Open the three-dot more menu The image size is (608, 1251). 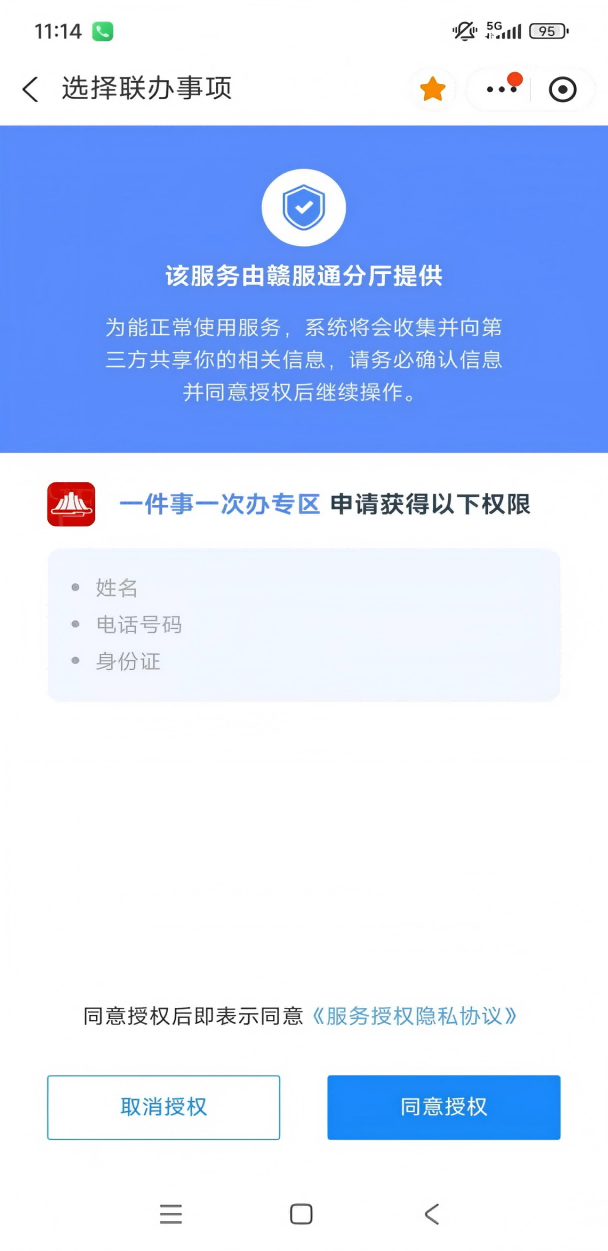pyautogui.click(x=501, y=89)
